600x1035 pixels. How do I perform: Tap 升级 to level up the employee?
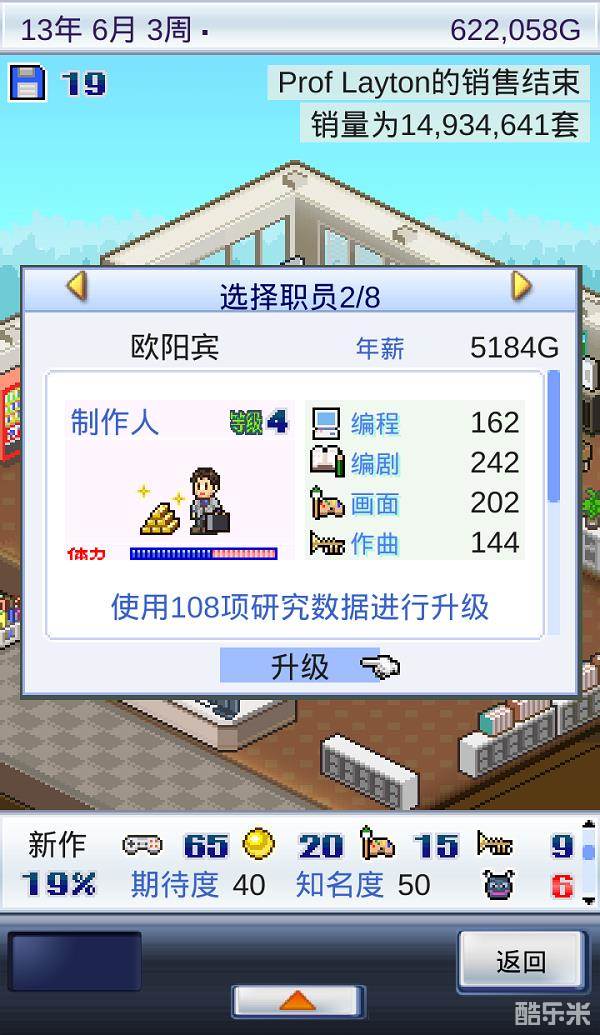[x=300, y=666]
